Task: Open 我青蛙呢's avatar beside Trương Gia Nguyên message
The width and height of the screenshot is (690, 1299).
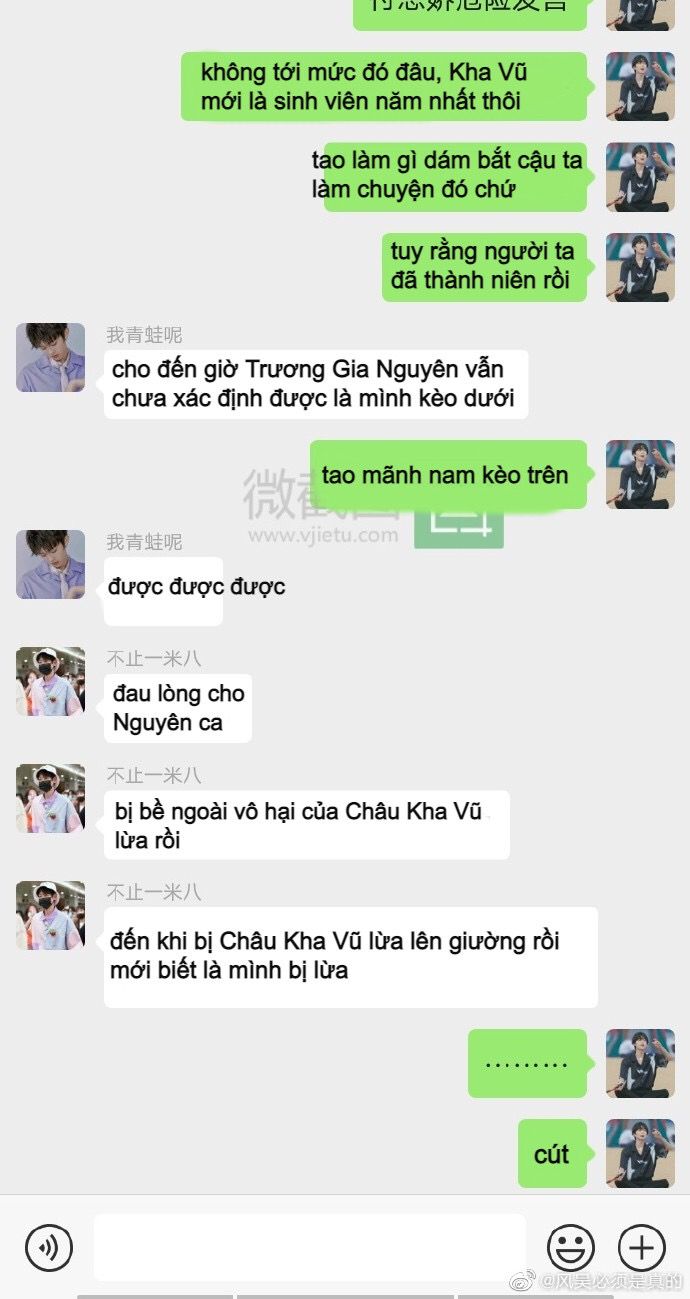Action: pyautogui.click(x=50, y=357)
